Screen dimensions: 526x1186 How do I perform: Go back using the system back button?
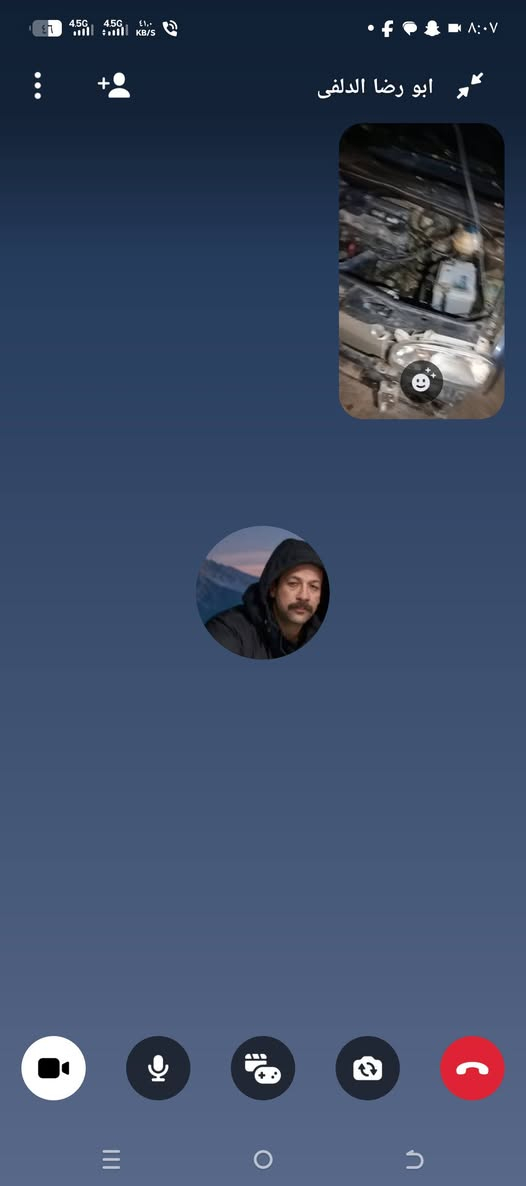click(414, 1159)
